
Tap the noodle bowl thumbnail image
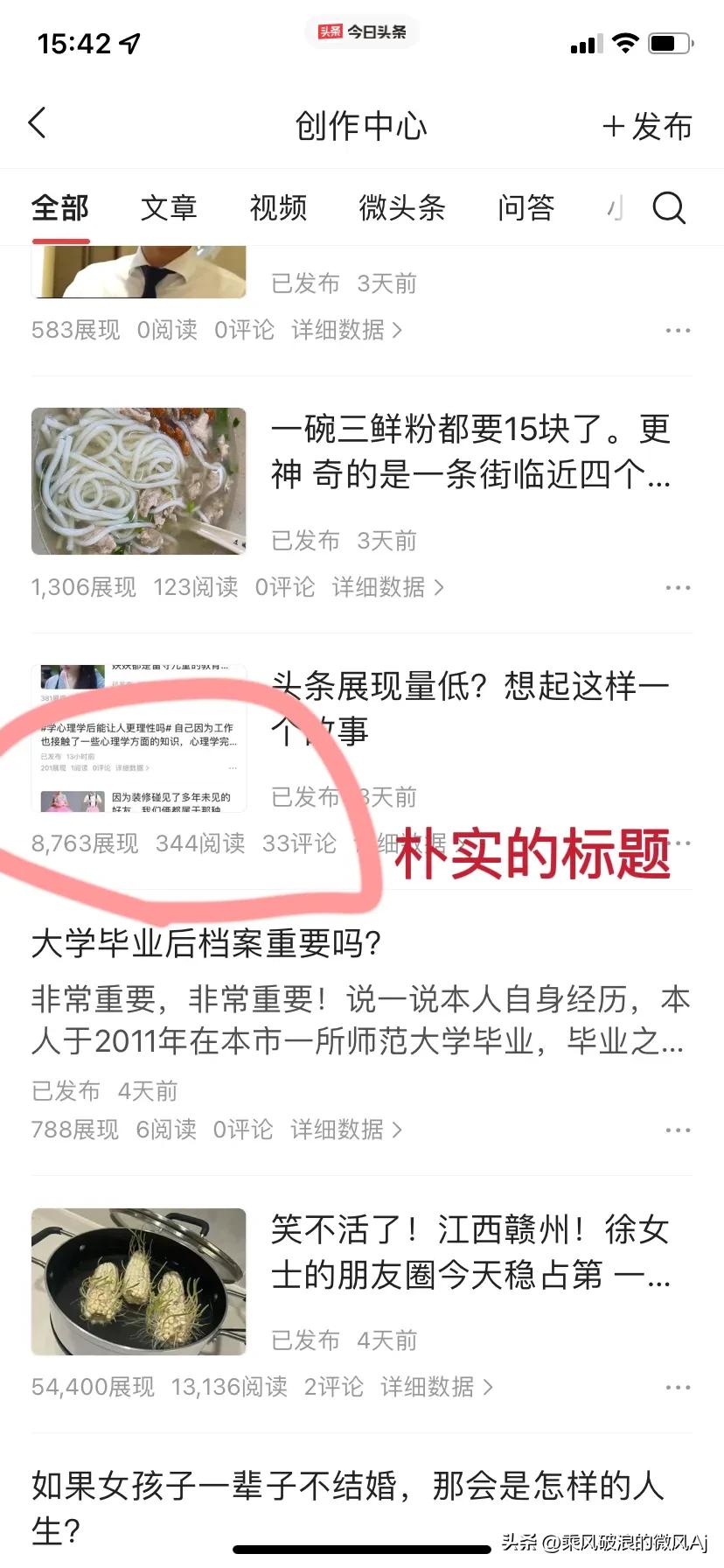138,480
